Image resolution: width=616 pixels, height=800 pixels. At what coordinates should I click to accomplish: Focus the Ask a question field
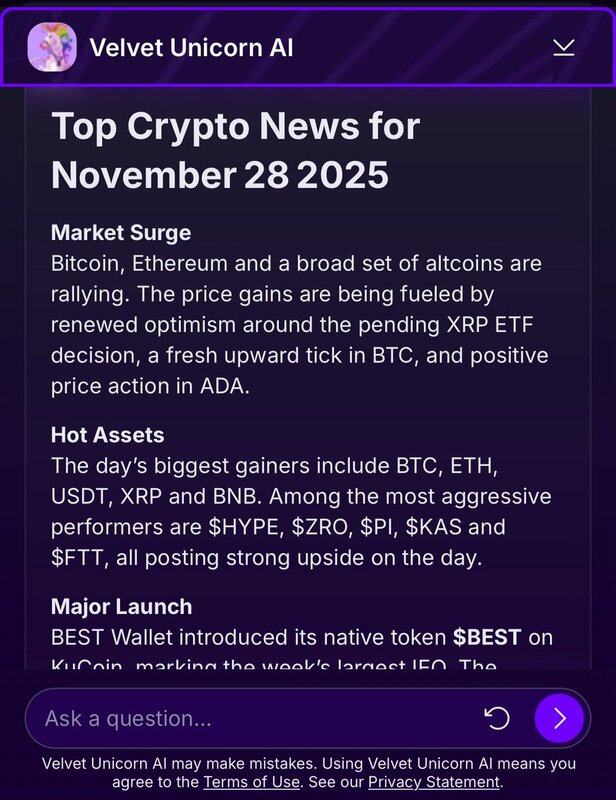[250, 718]
